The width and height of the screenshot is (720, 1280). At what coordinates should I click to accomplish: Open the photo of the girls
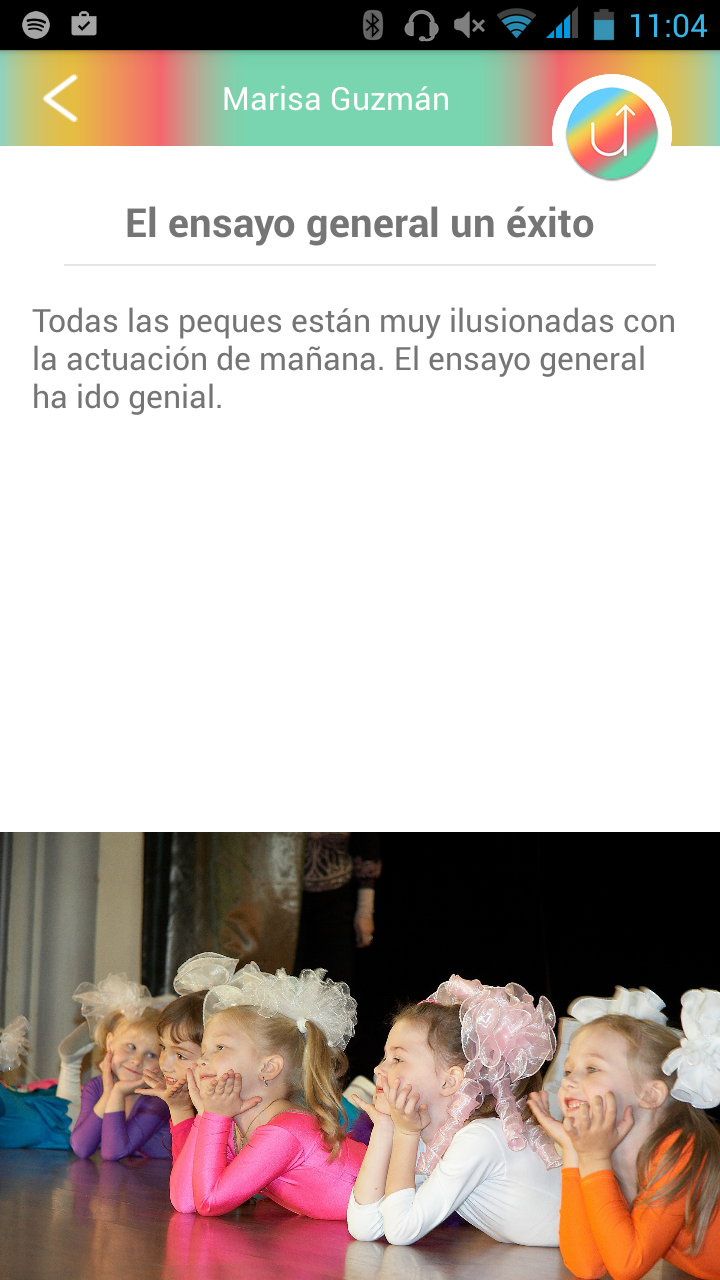360,1056
